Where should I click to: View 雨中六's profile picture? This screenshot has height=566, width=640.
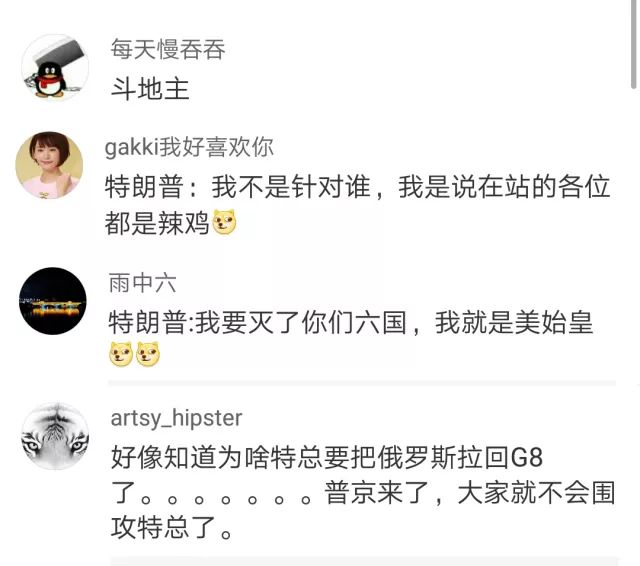click(x=53, y=301)
